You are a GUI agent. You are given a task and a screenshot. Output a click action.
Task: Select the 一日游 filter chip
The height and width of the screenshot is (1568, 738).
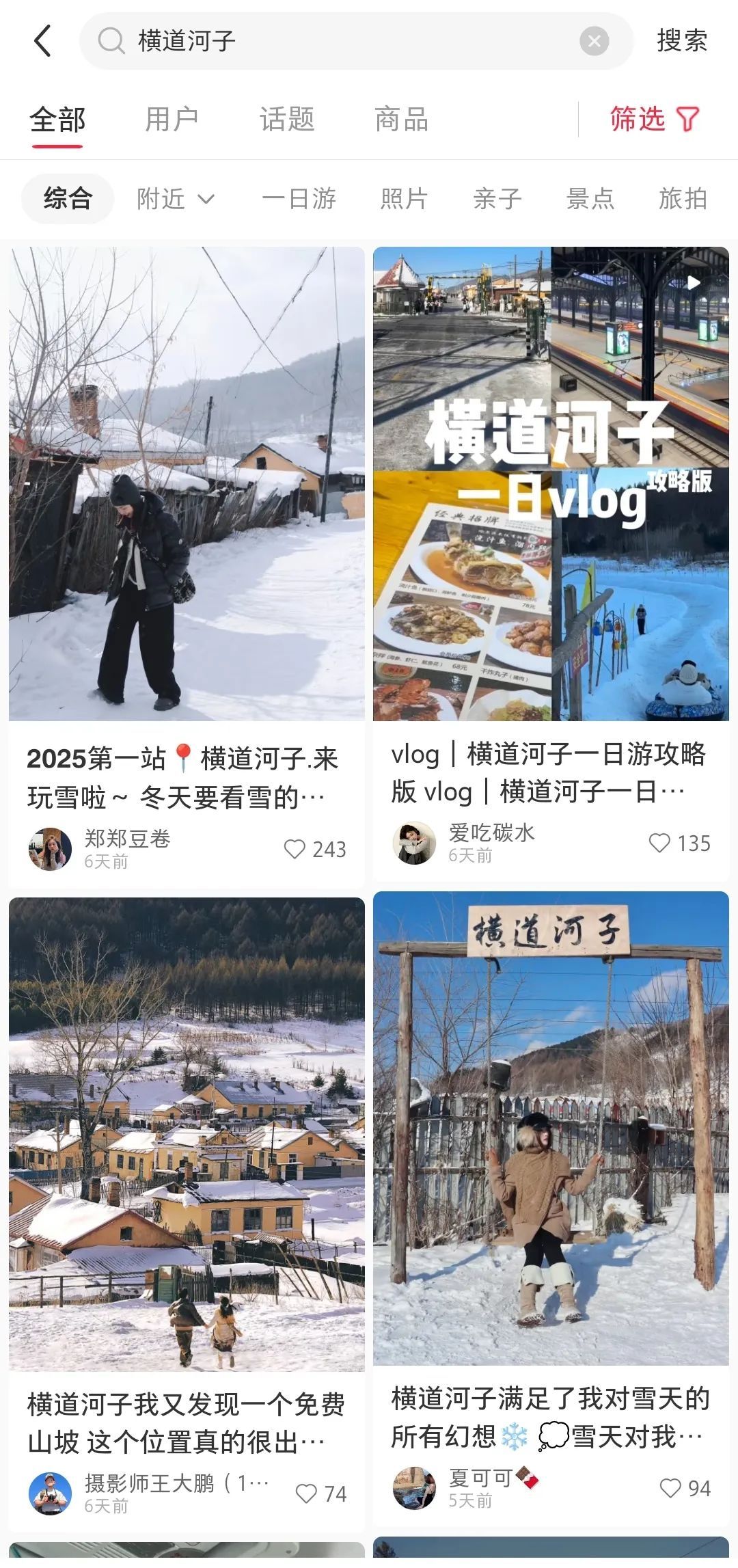click(299, 199)
